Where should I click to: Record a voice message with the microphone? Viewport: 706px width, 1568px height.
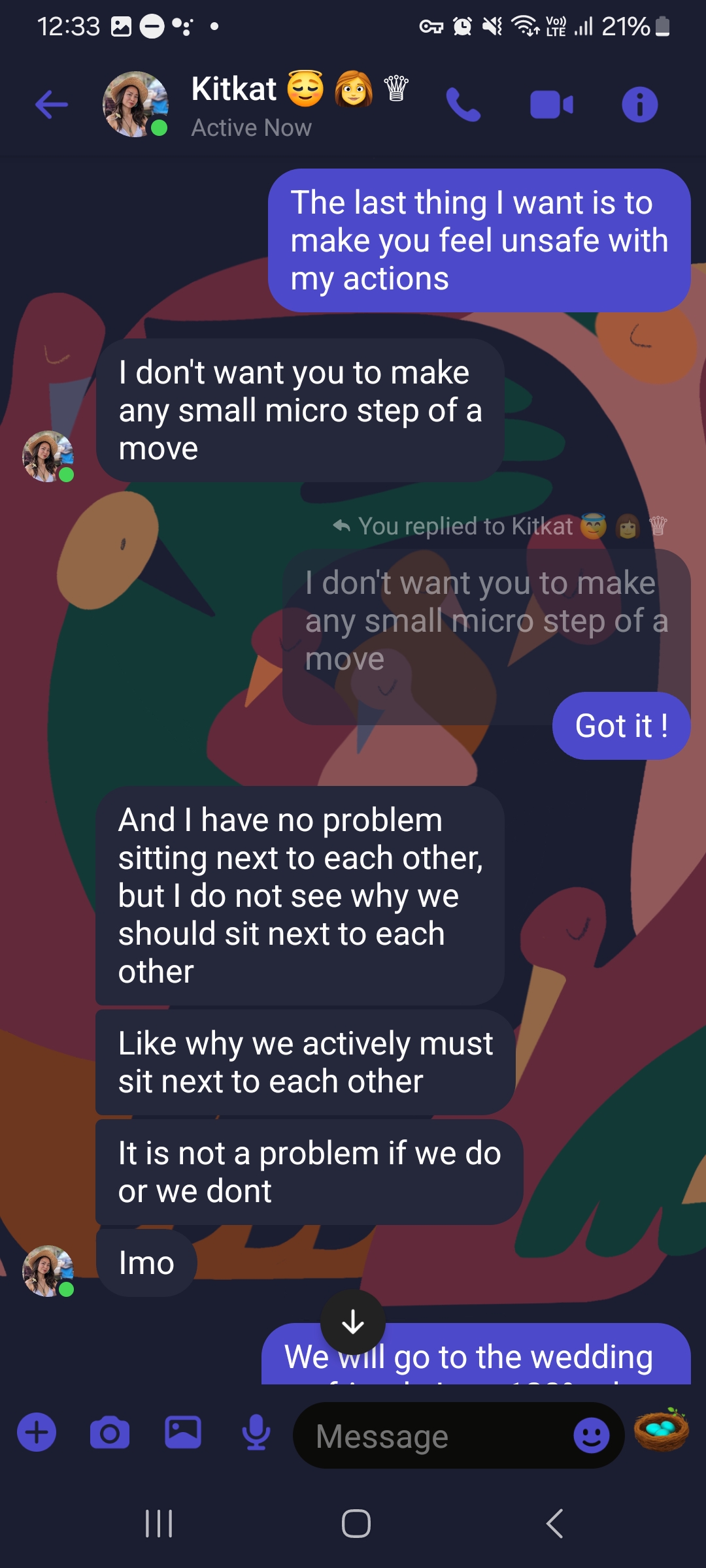[256, 1432]
